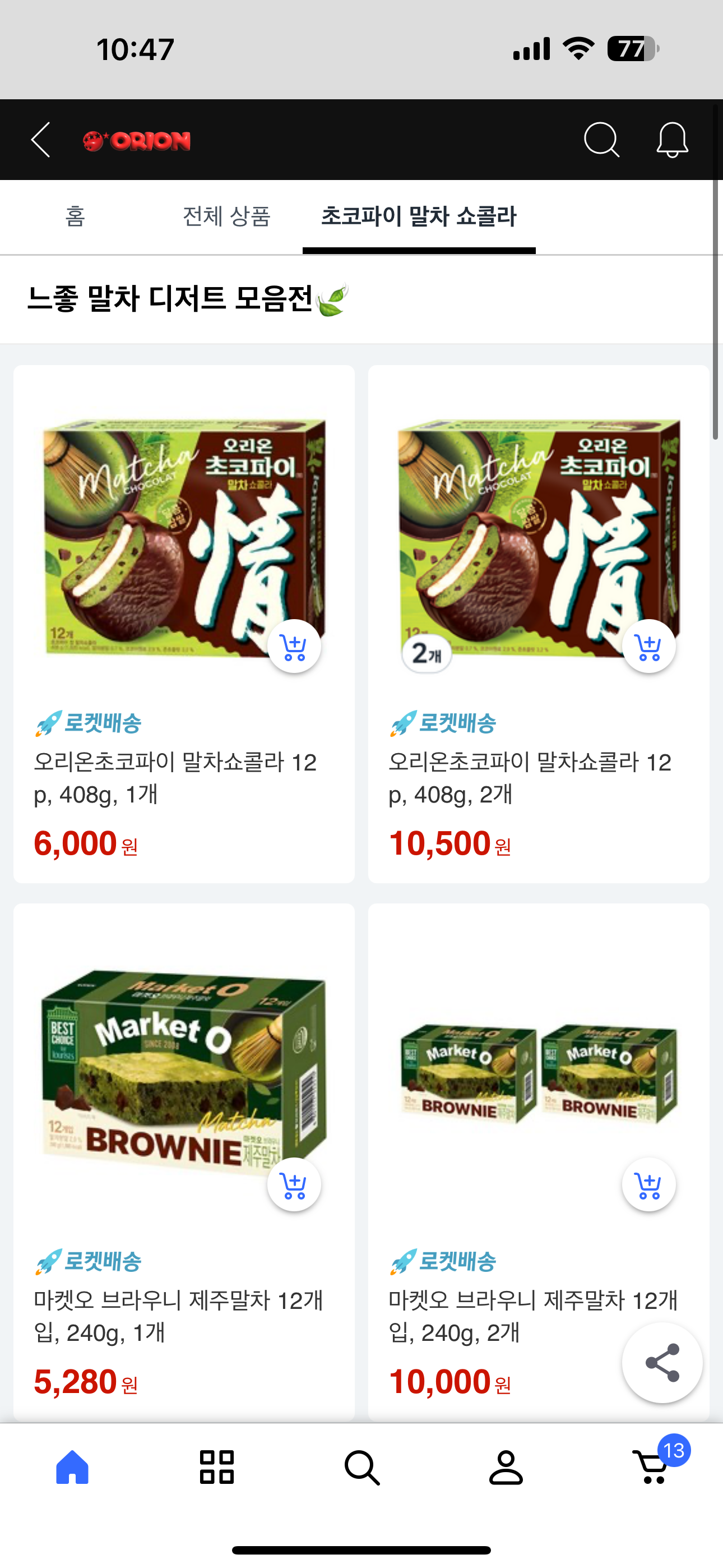Add 초코파이 말차쇼콜라 1개 to cart
The width and height of the screenshot is (723, 1568).
pos(294,646)
